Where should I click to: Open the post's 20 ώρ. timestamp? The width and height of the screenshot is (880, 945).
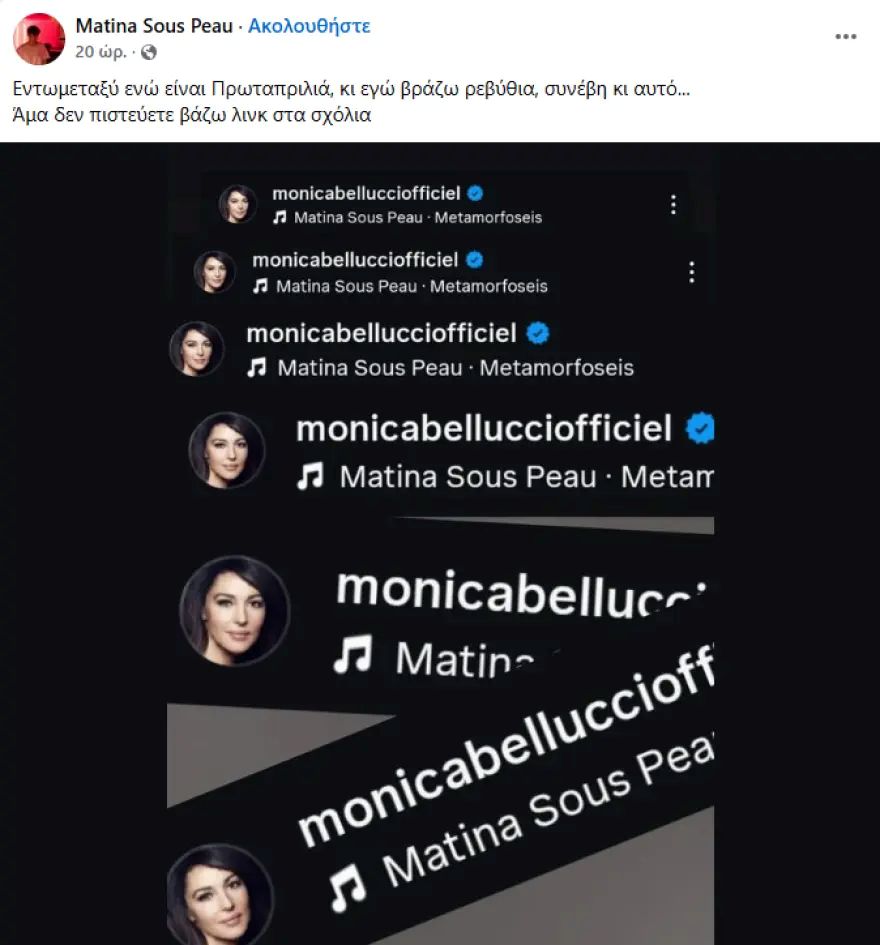tap(99, 51)
